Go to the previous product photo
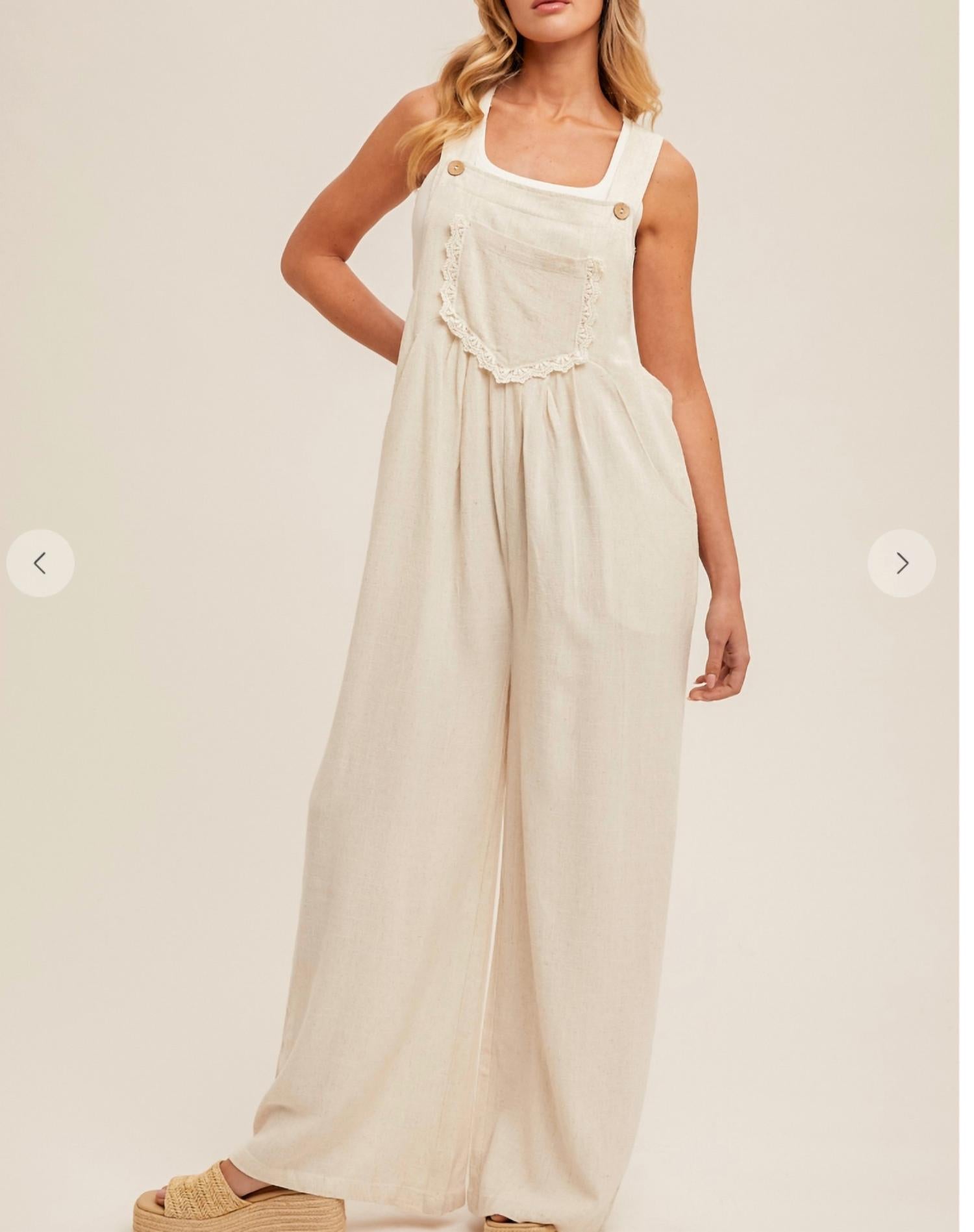 [x=40, y=563]
